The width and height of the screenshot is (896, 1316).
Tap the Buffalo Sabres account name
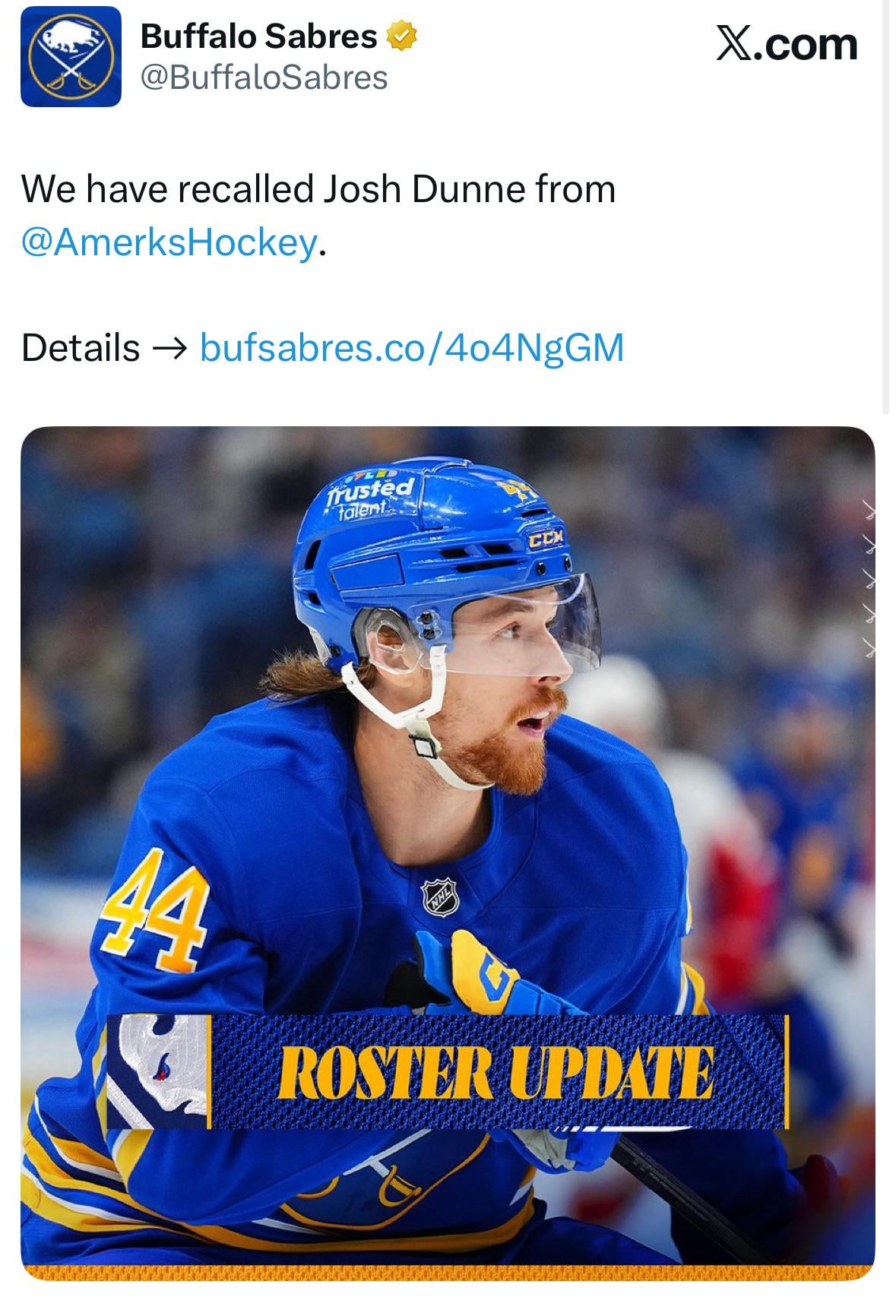tap(258, 36)
